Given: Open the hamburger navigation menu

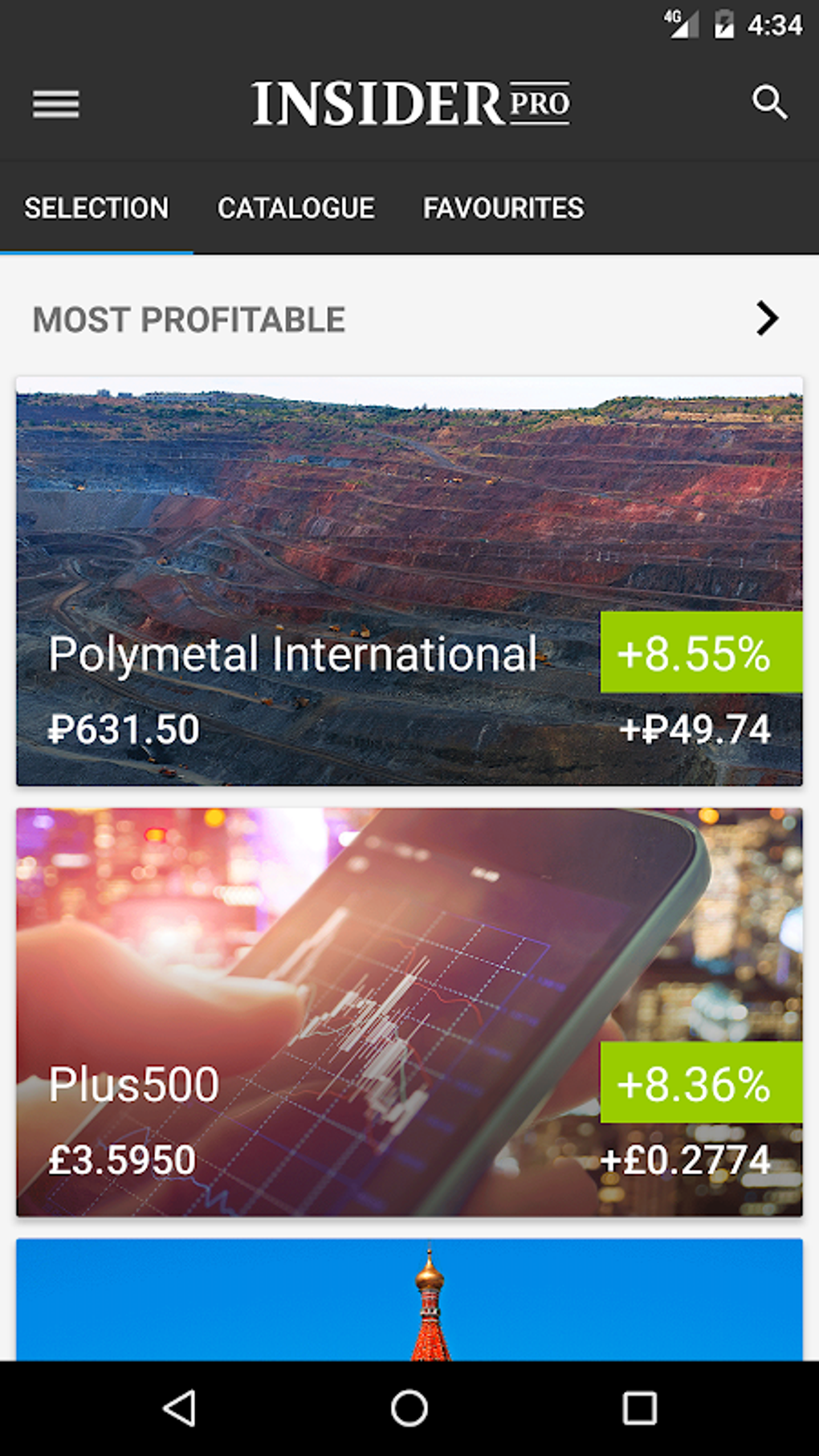Looking at the screenshot, I should click(x=55, y=104).
